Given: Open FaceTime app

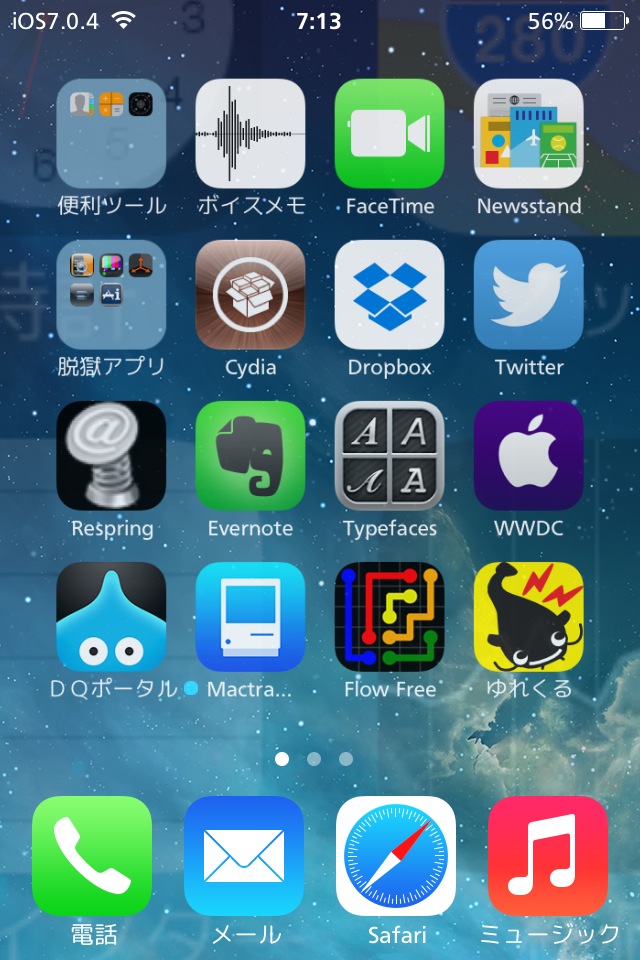Looking at the screenshot, I should (389, 134).
